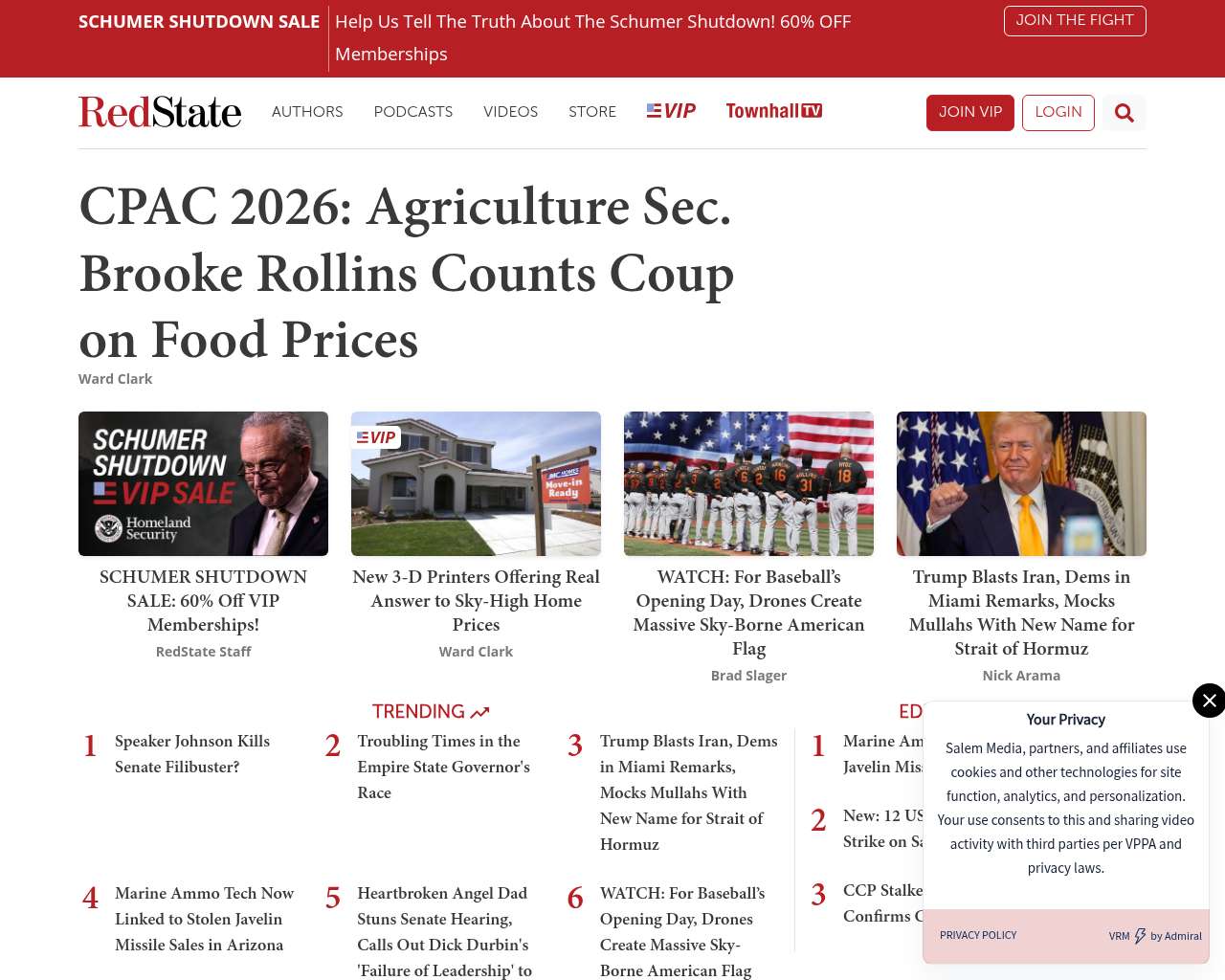
Task: Go to the RedState home page logo
Action: coord(160,112)
